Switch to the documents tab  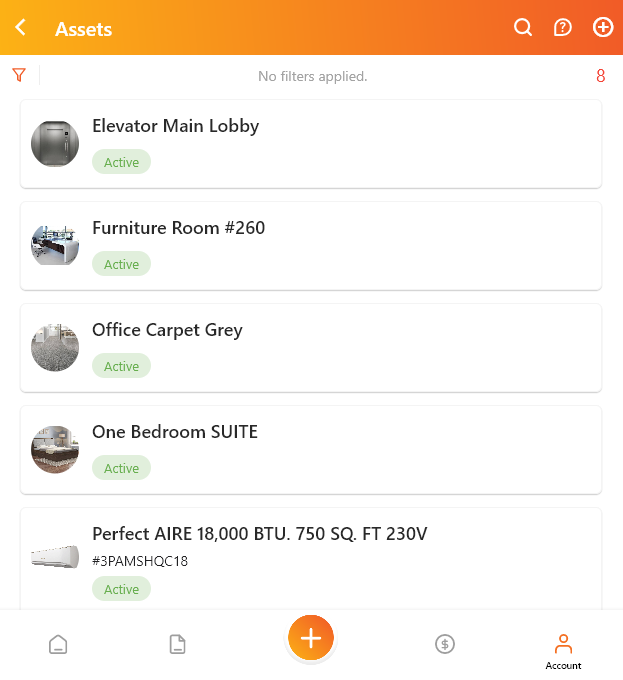tap(177, 644)
